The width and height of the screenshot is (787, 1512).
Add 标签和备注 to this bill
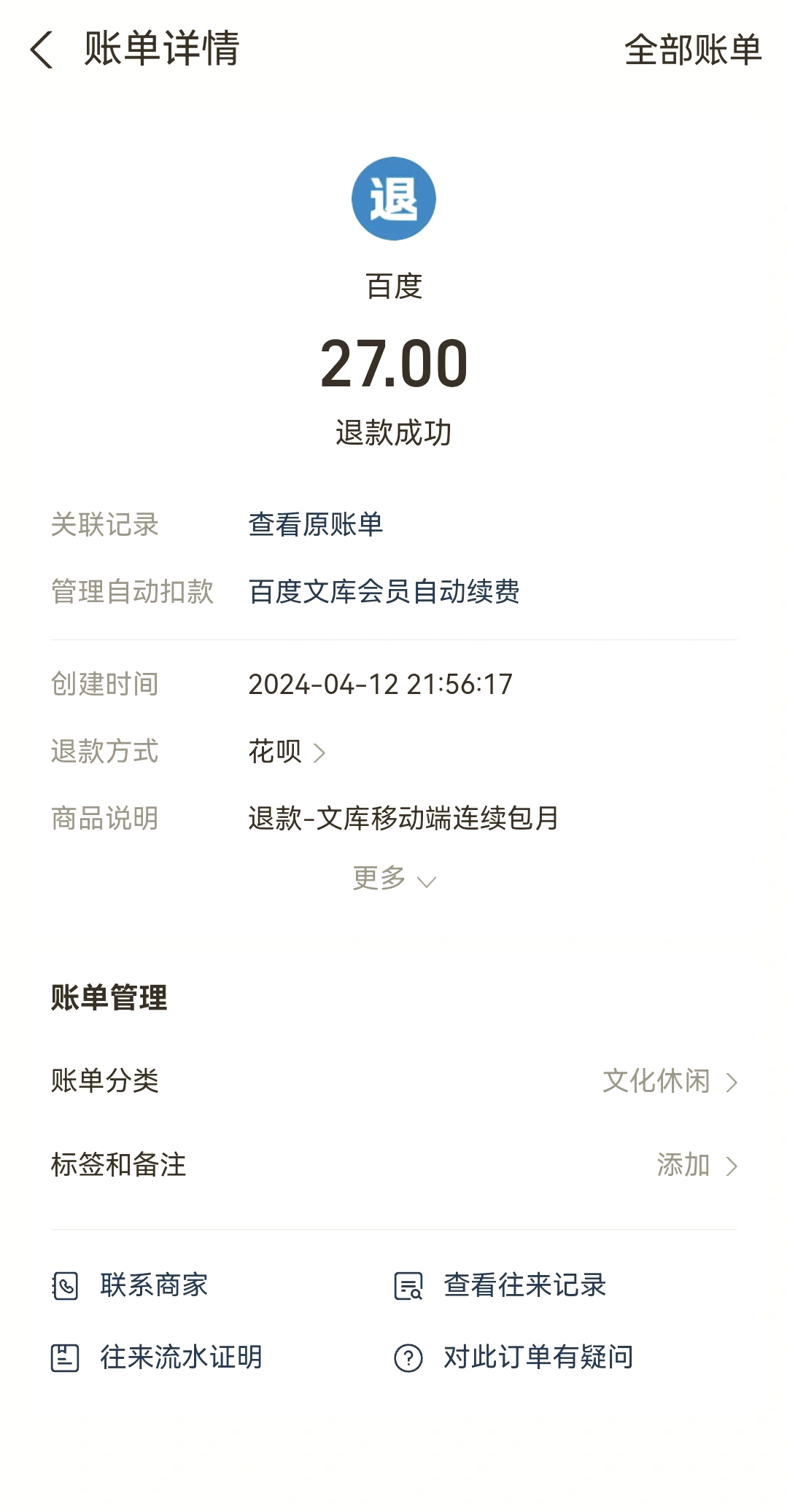(695, 1165)
